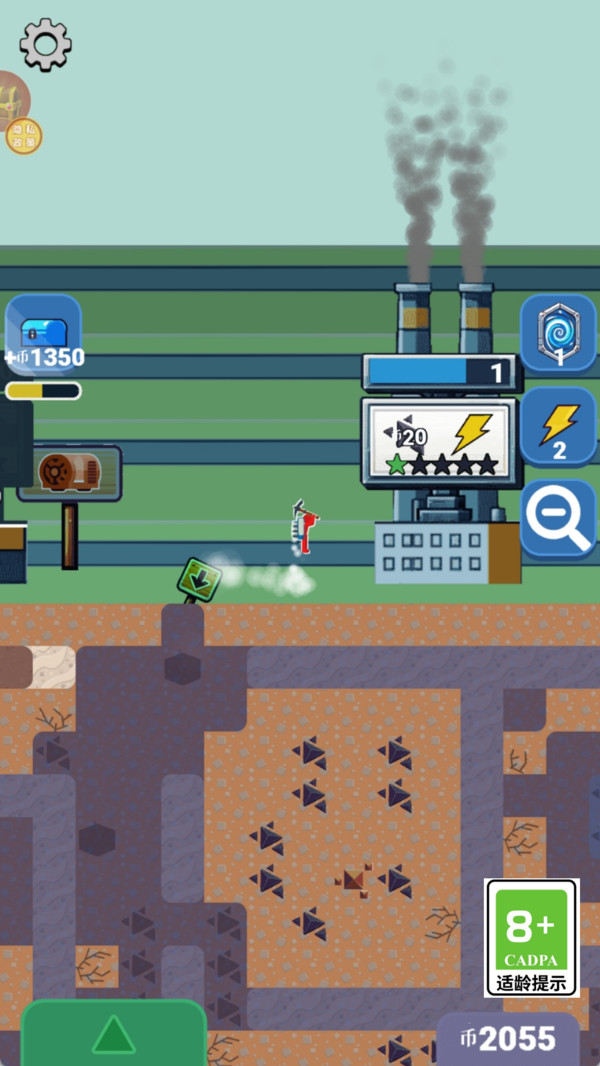This screenshot has width=600, height=1066.
Task: Zoom out with the magnifier button
Action: pos(558,520)
